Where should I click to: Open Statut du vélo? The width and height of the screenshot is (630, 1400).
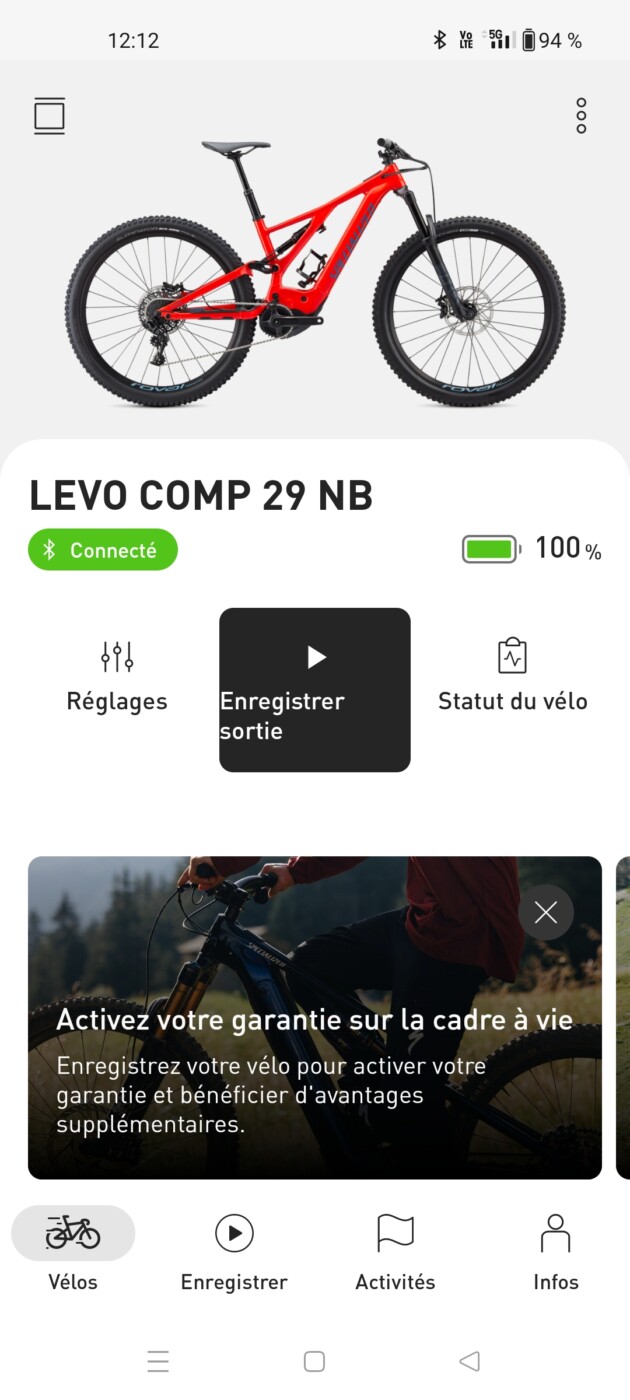tap(512, 677)
